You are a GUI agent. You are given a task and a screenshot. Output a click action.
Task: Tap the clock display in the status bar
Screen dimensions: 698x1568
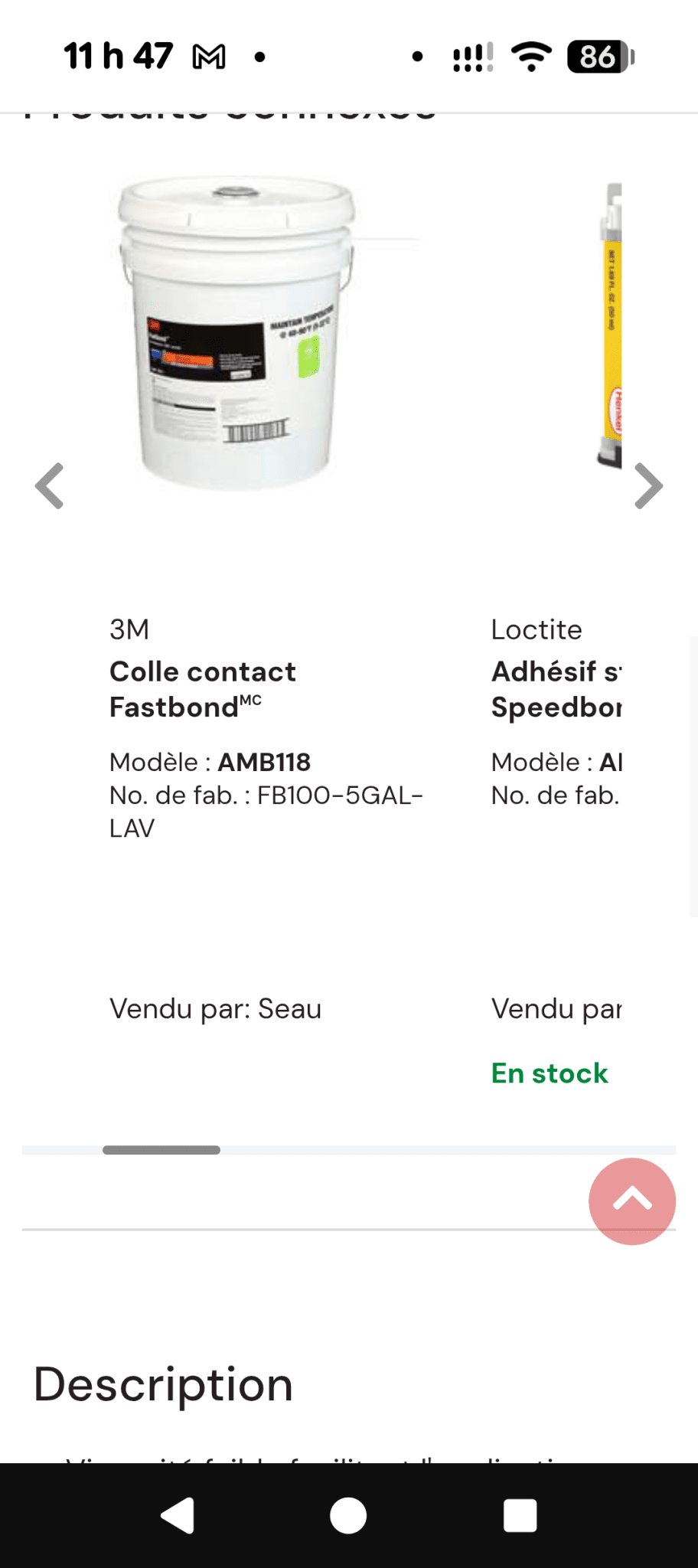(119, 55)
